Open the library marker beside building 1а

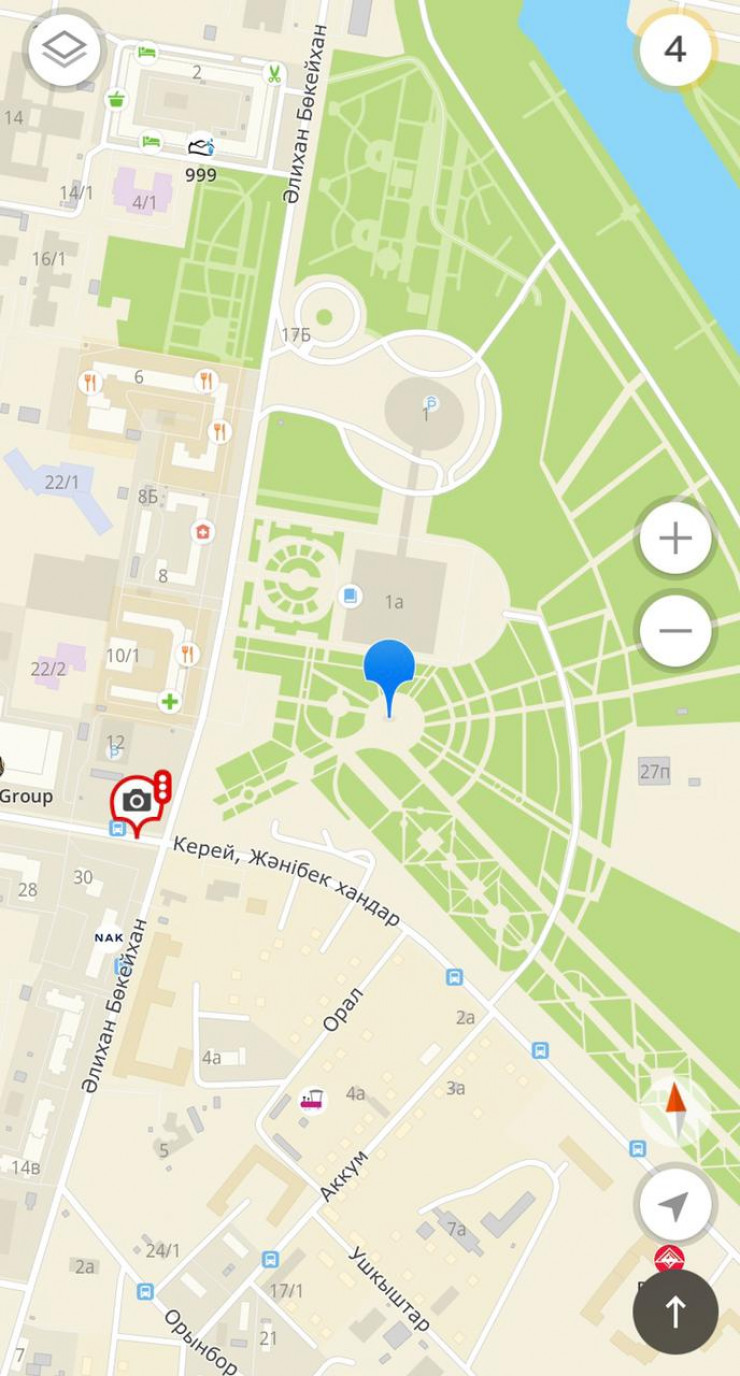[350, 596]
